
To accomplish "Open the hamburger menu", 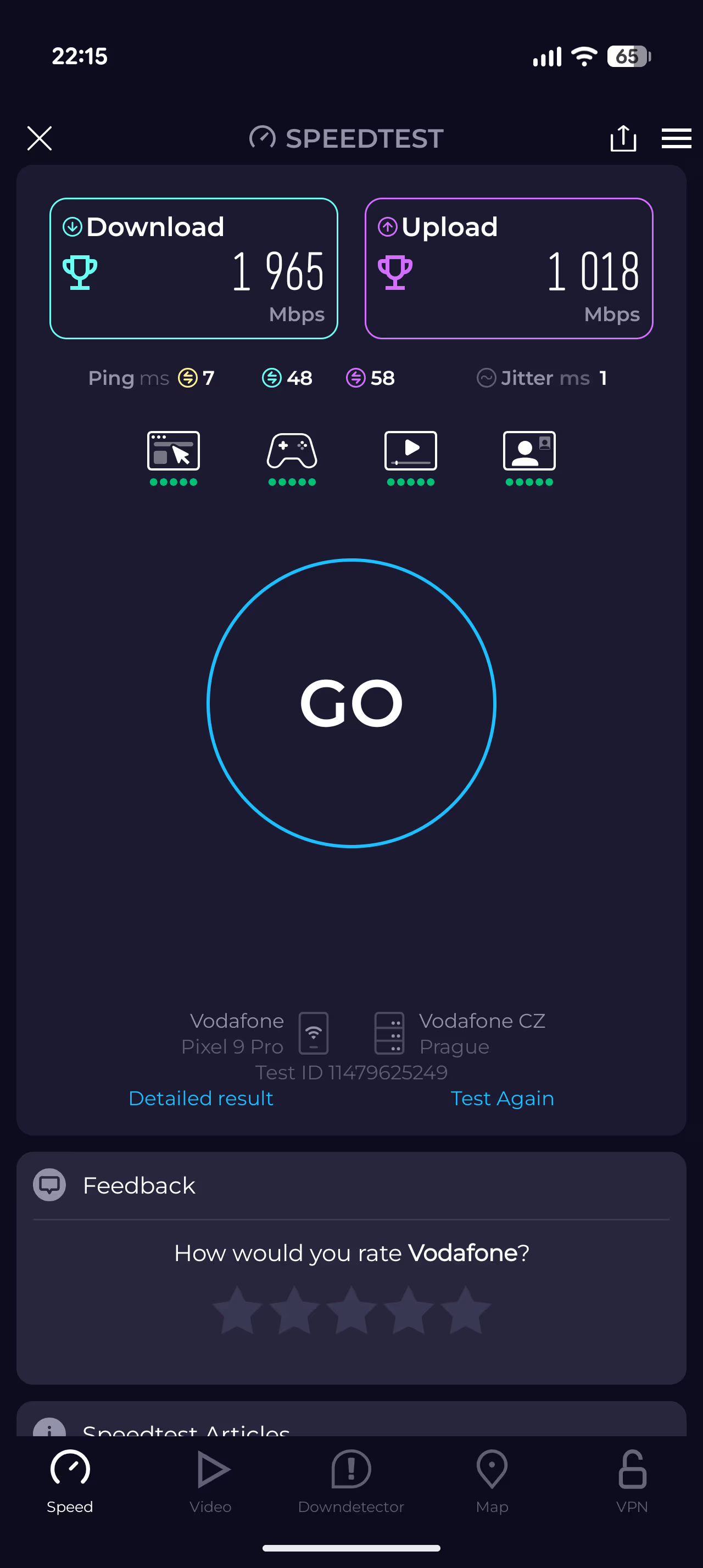I will pos(676,138).
